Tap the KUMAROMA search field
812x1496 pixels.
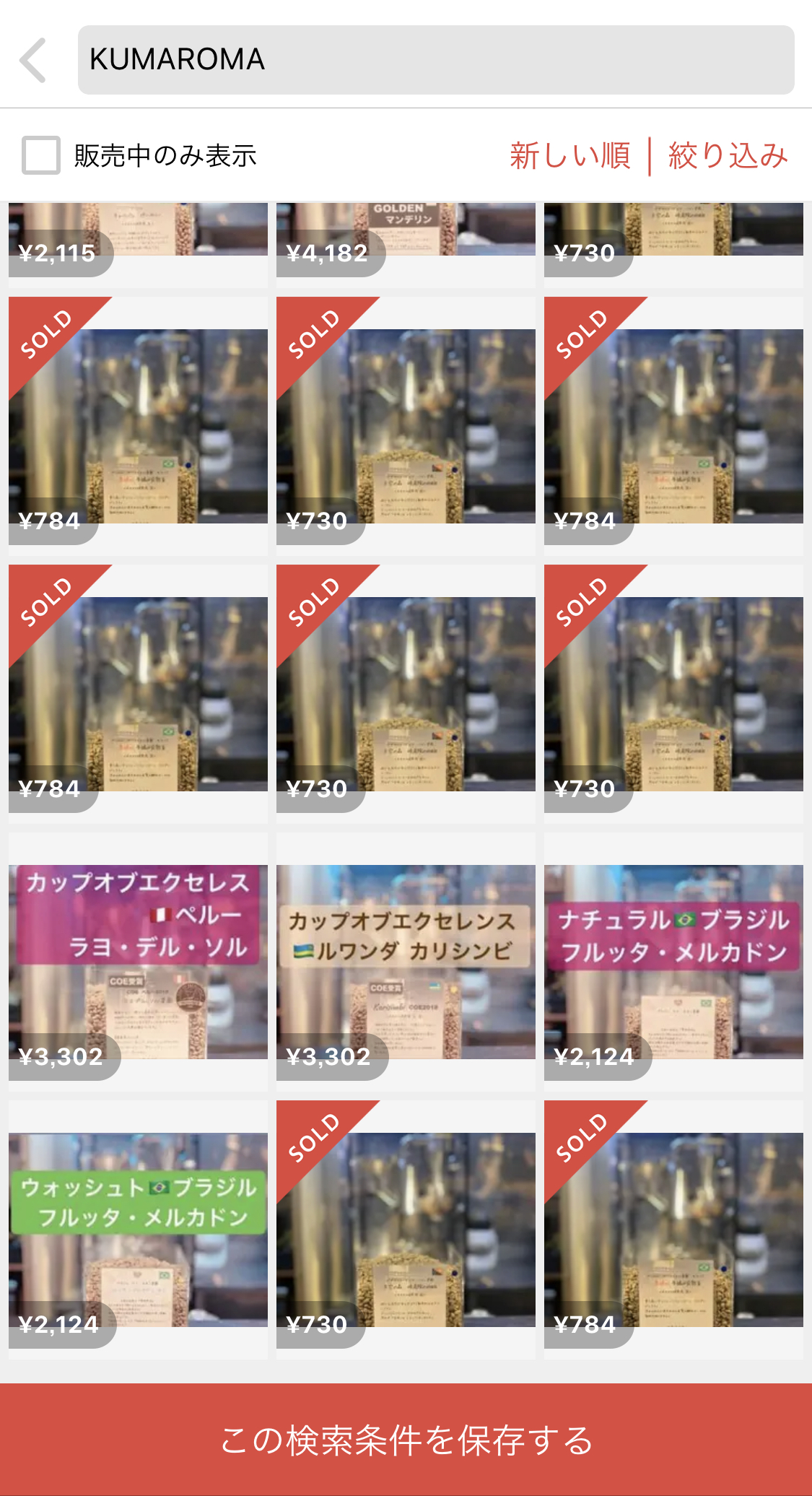[436, 60]
